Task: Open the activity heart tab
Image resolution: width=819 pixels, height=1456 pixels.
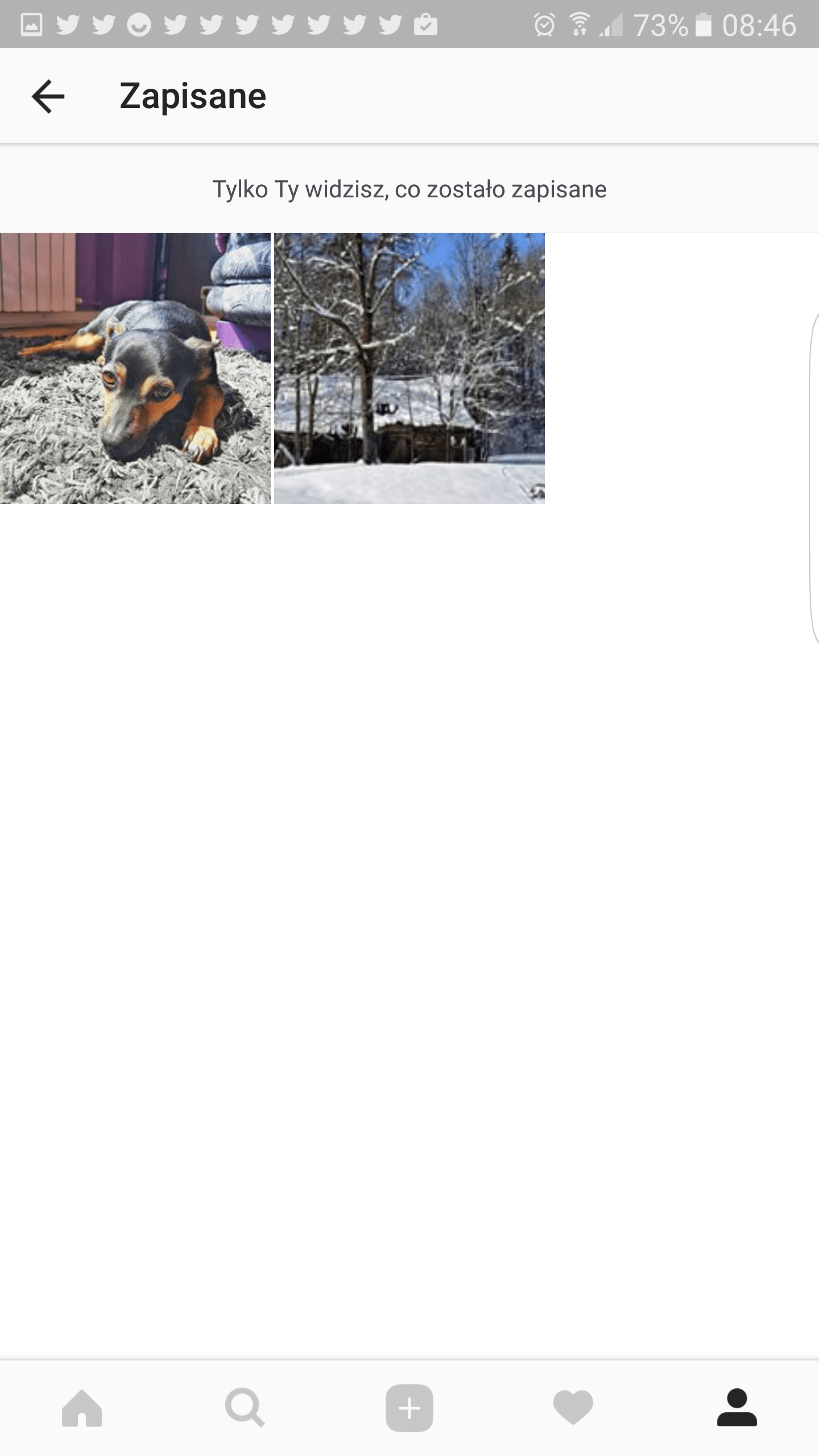Action: (x=573, y=1408)
